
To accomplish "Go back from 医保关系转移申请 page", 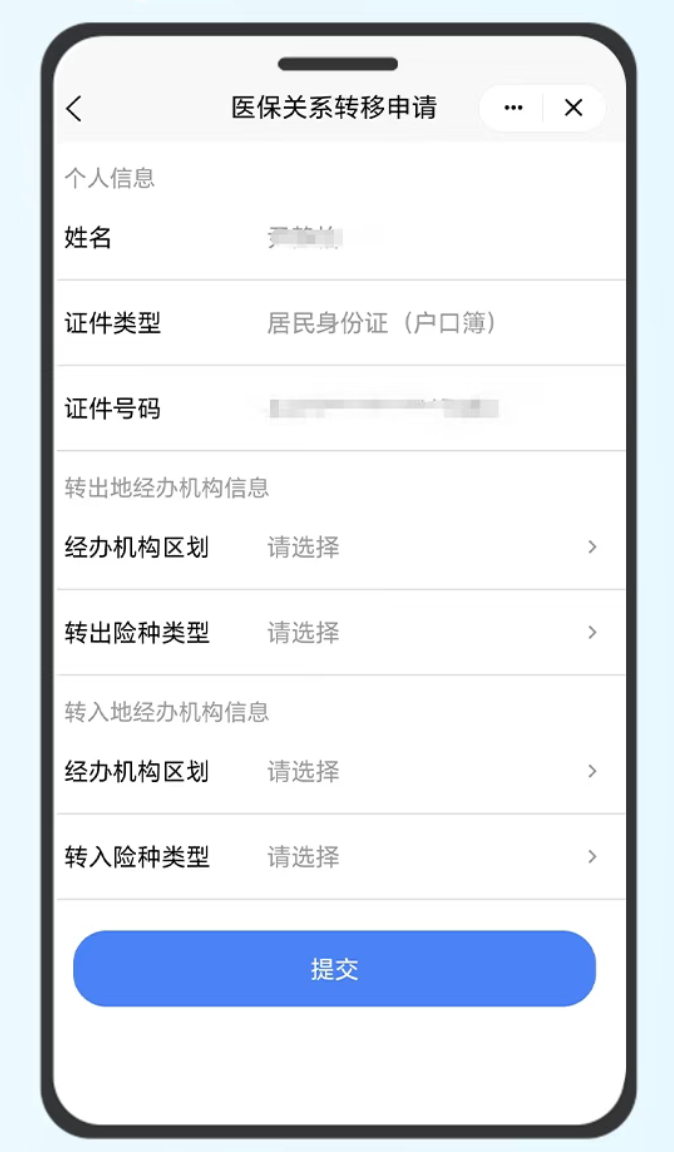I will pos(74,109).
